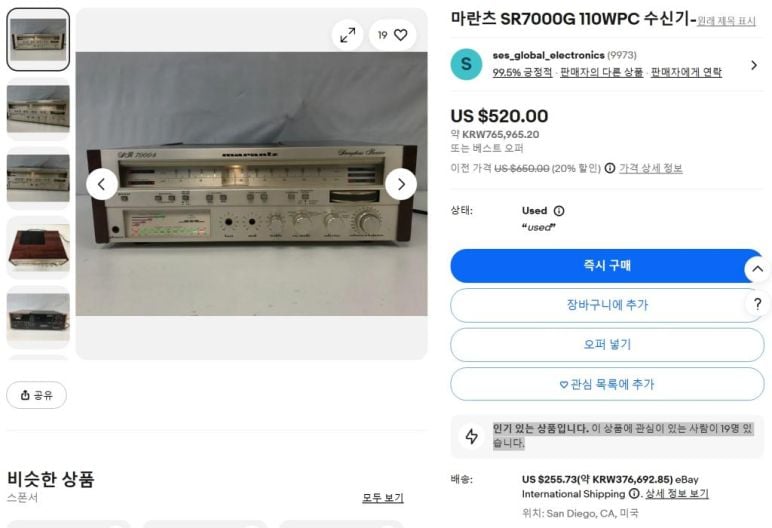
Task: Open the 99.5% 긍정적 feedback link
Action: (522, 73)
